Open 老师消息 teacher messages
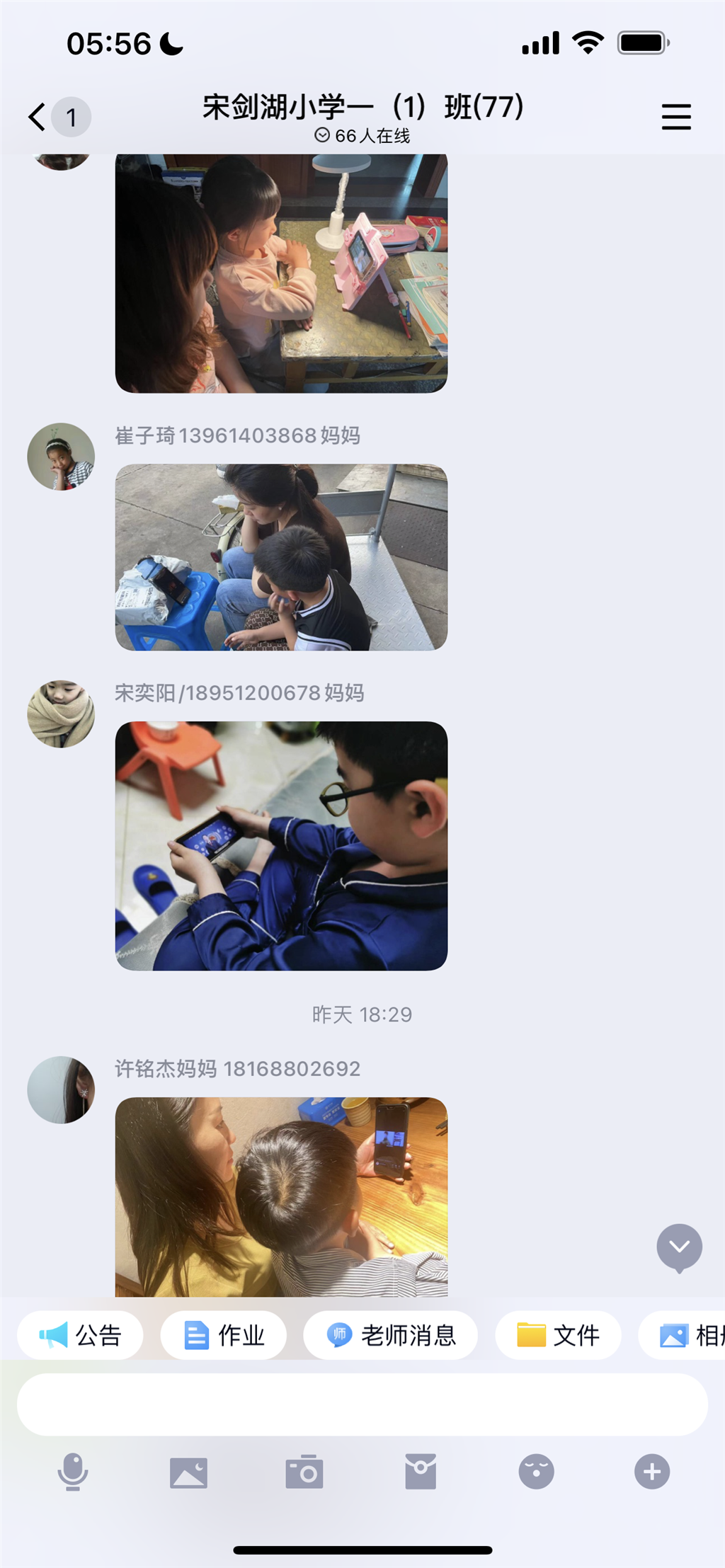 pyautogui.click(x=391, y=1335)
